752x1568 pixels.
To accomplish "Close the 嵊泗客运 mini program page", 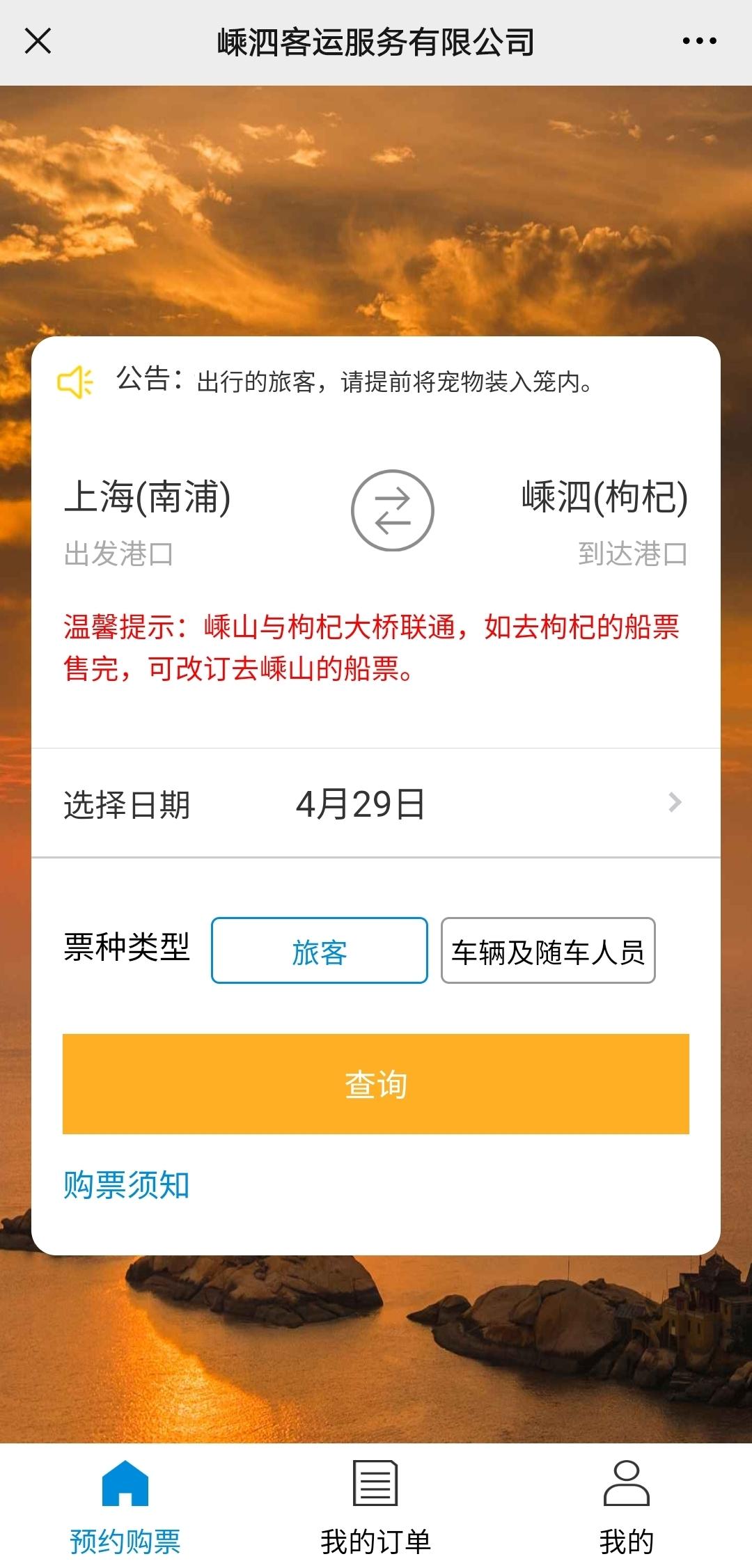I will 38,41.
